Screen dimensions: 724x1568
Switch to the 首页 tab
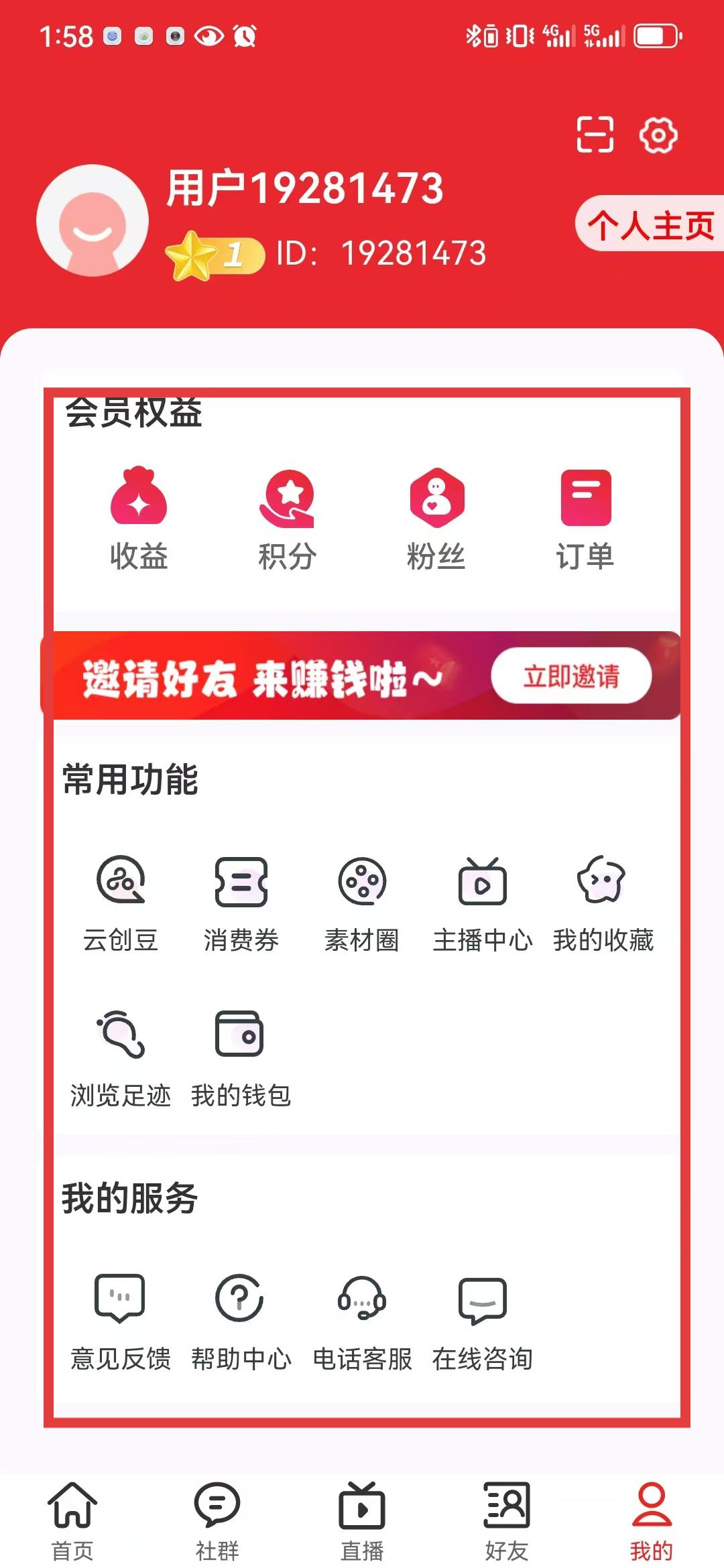point(72,1518)
